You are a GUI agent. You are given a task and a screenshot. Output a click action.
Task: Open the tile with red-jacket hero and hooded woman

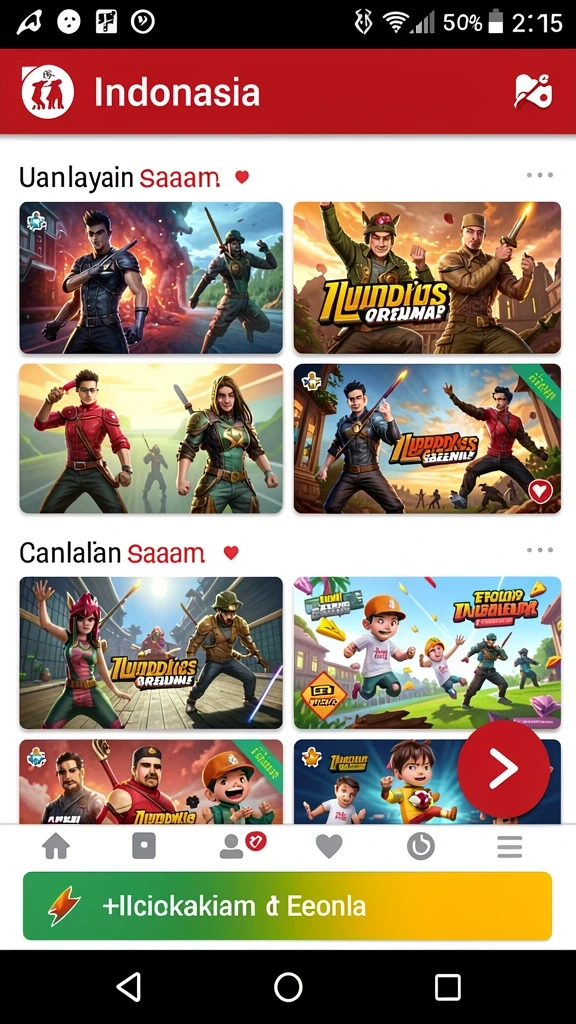151,438
